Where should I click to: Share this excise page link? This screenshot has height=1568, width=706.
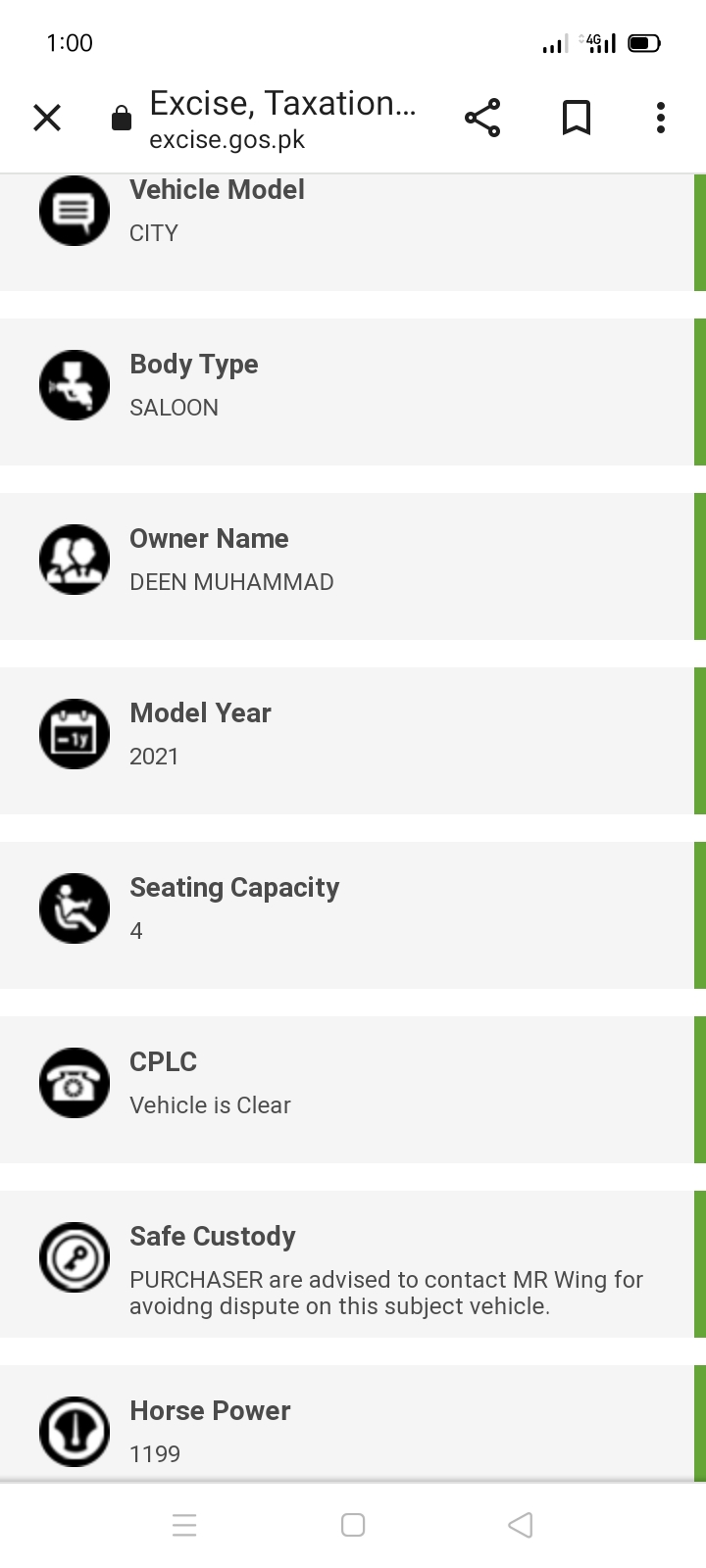pyautogui.click(x=482, y=118)
